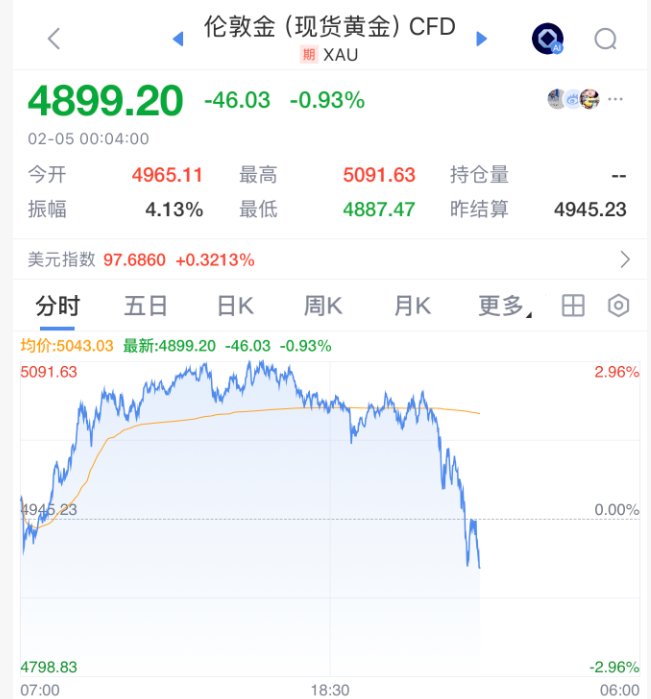Open the AI assistant icon
The width and height of the screenshot is (651, 699).
[547, 39]
